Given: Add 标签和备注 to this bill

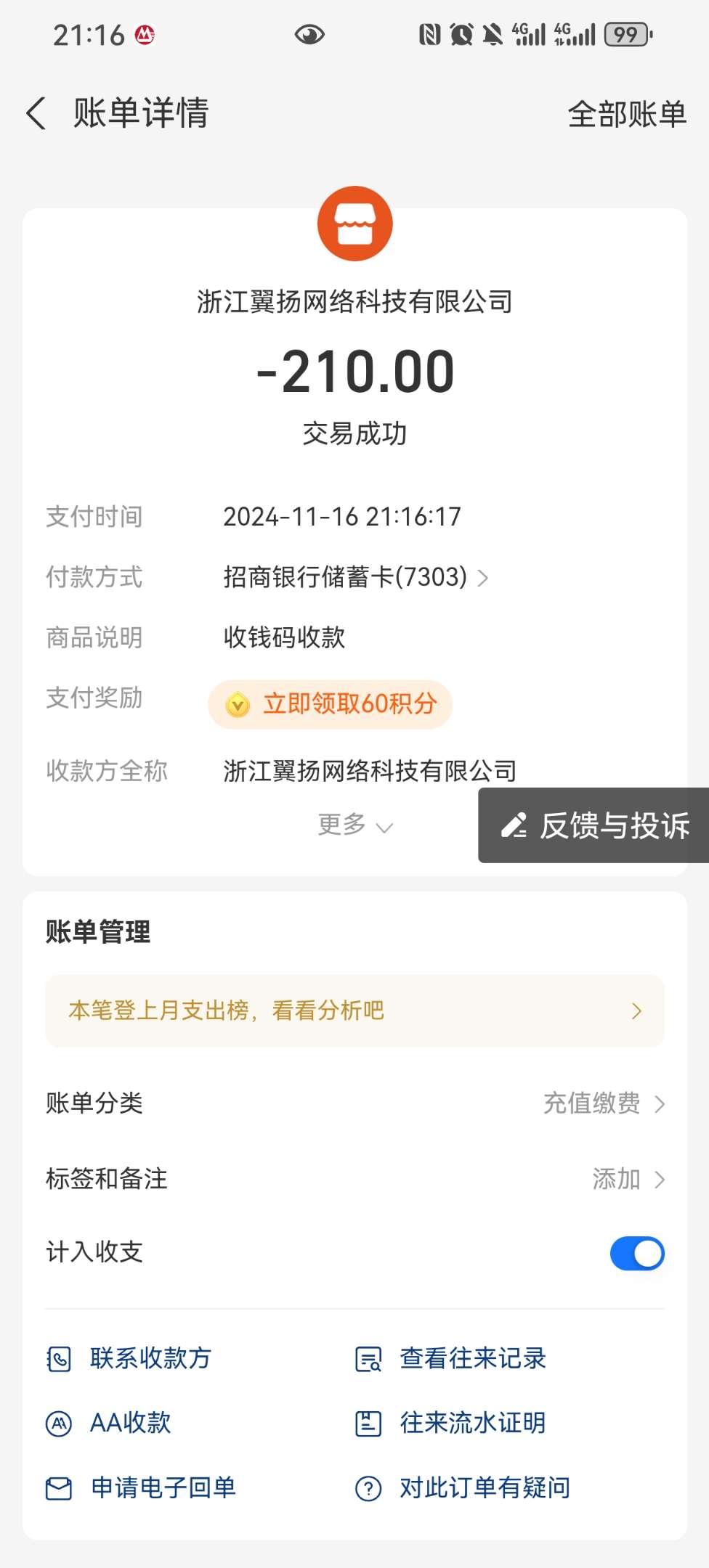Looking at the screenshot, I should click(x=626, y=1179).
